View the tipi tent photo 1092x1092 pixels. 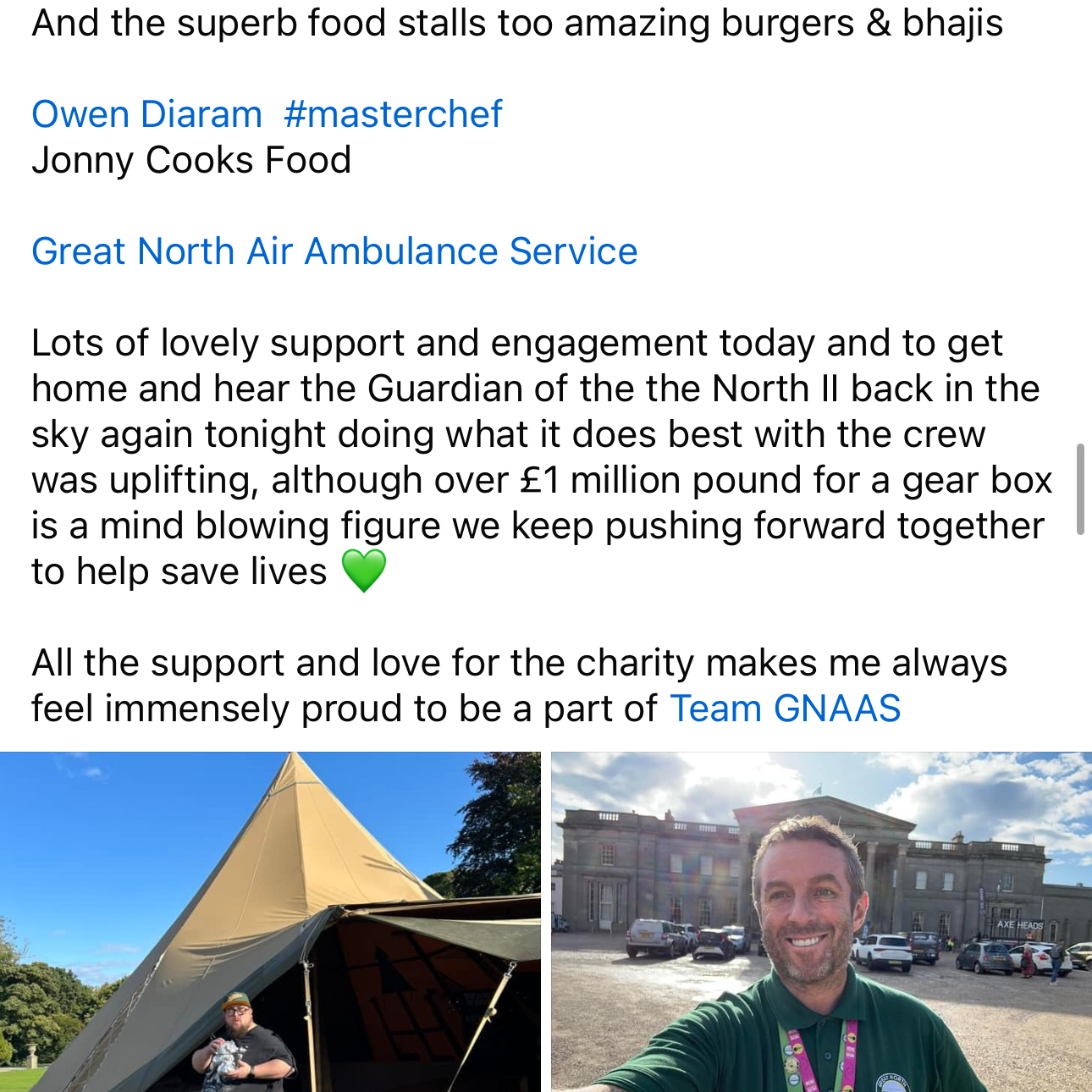[270, 921]
